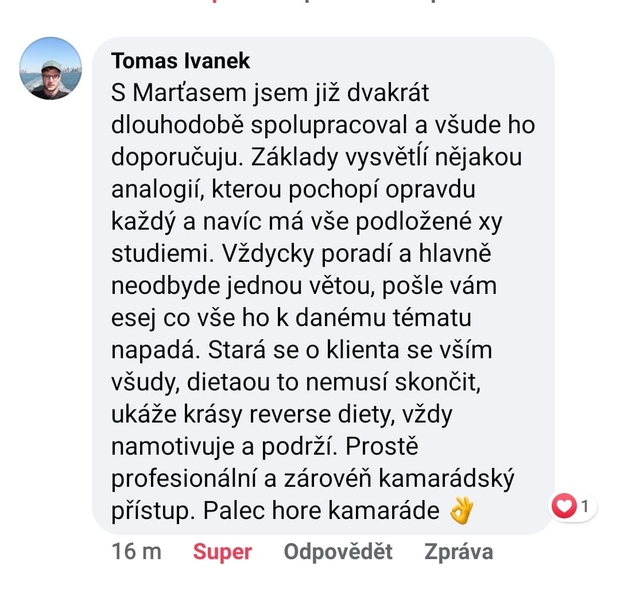View the heart reaction count on the comment

click(572, 507)
